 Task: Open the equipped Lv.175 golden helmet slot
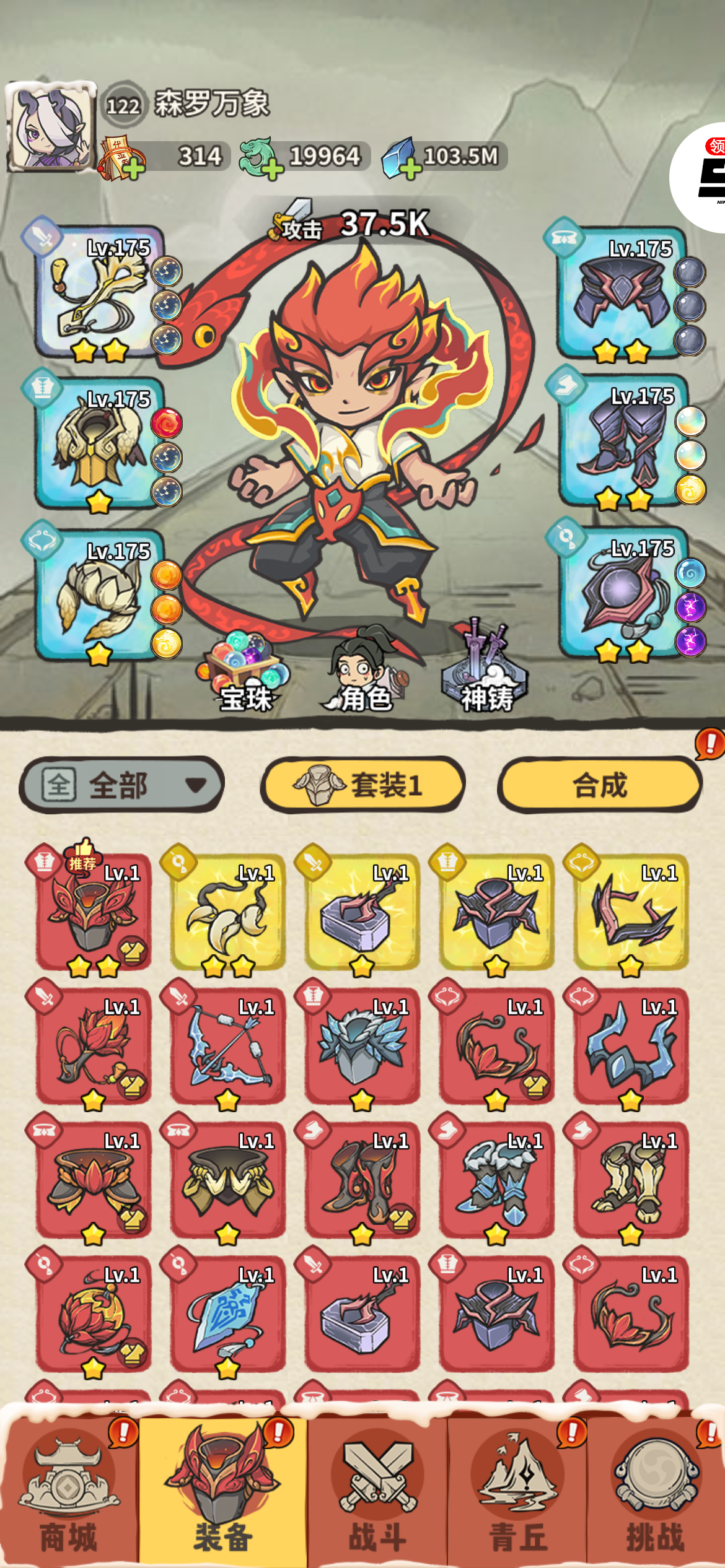click(98, 444)
